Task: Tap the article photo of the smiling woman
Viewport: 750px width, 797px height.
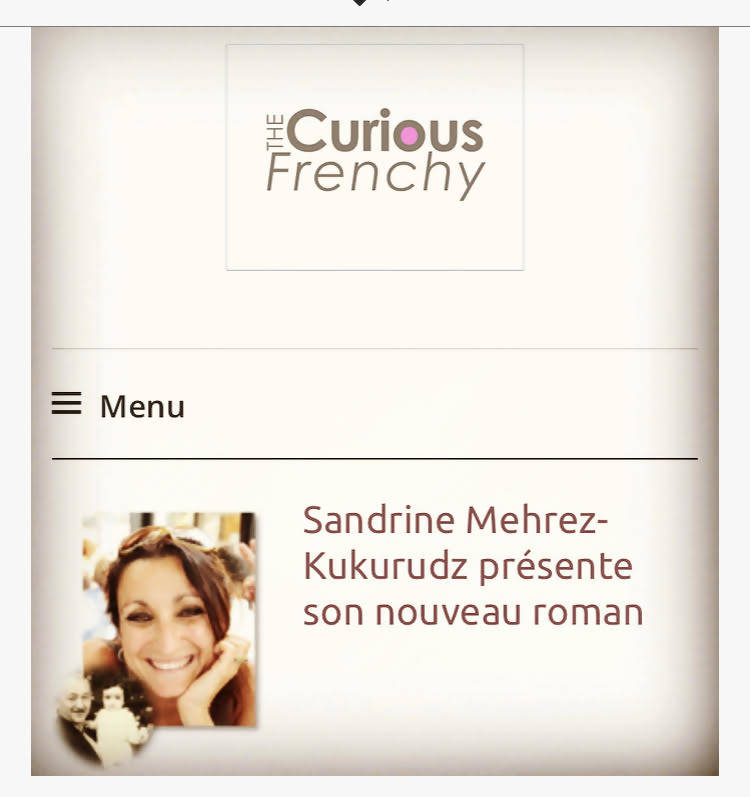Action: point(169,619)
